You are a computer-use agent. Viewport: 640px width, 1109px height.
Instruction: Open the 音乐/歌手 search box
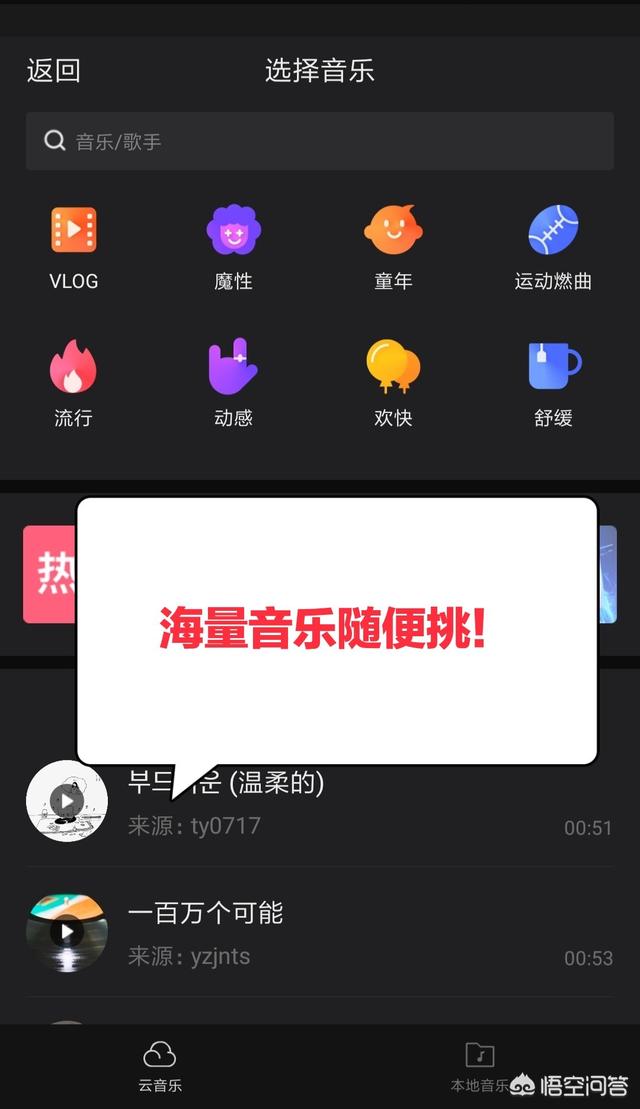tap(320, 141)
